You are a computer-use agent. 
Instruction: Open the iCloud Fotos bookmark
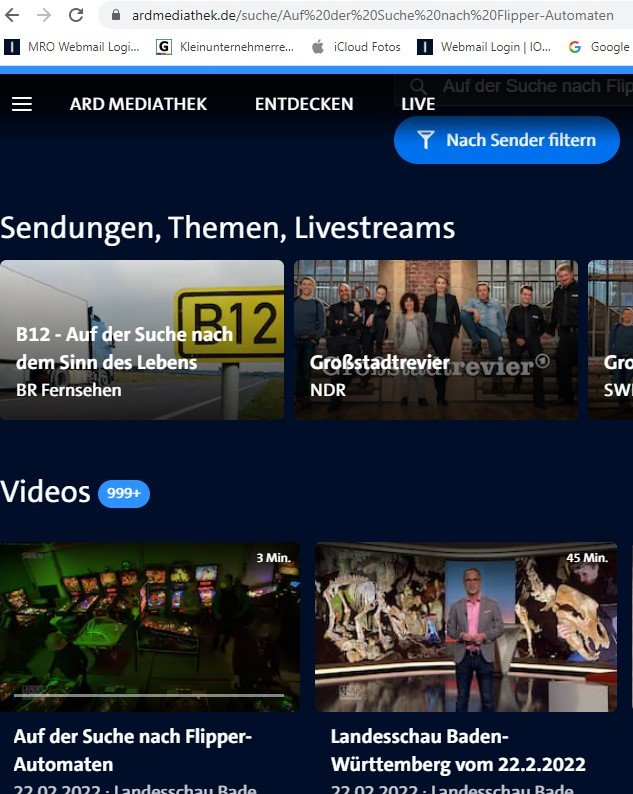click(357, 46)
